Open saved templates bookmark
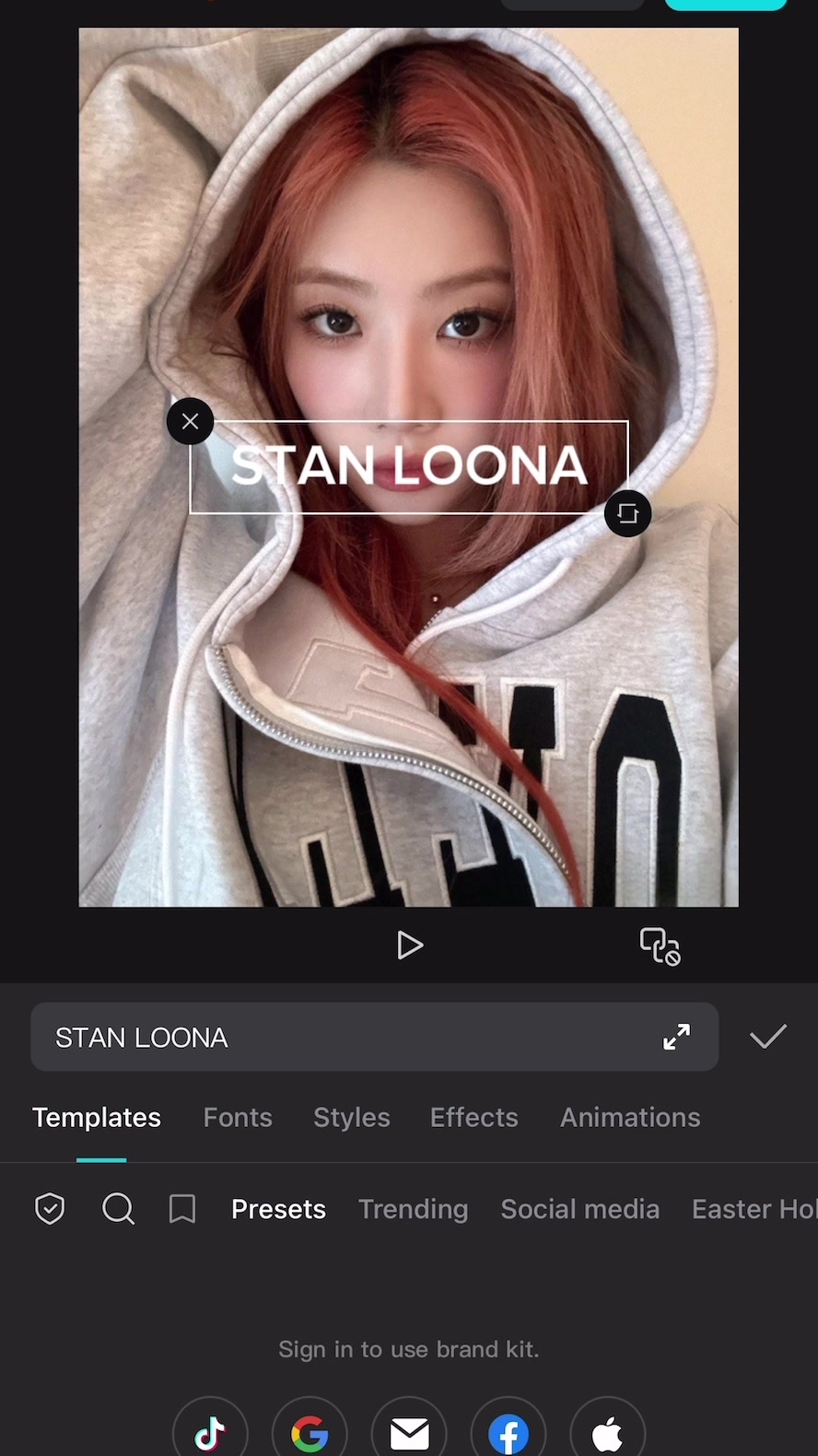This screenshot has height=1456, width=818. click(x=182, y=1208)
